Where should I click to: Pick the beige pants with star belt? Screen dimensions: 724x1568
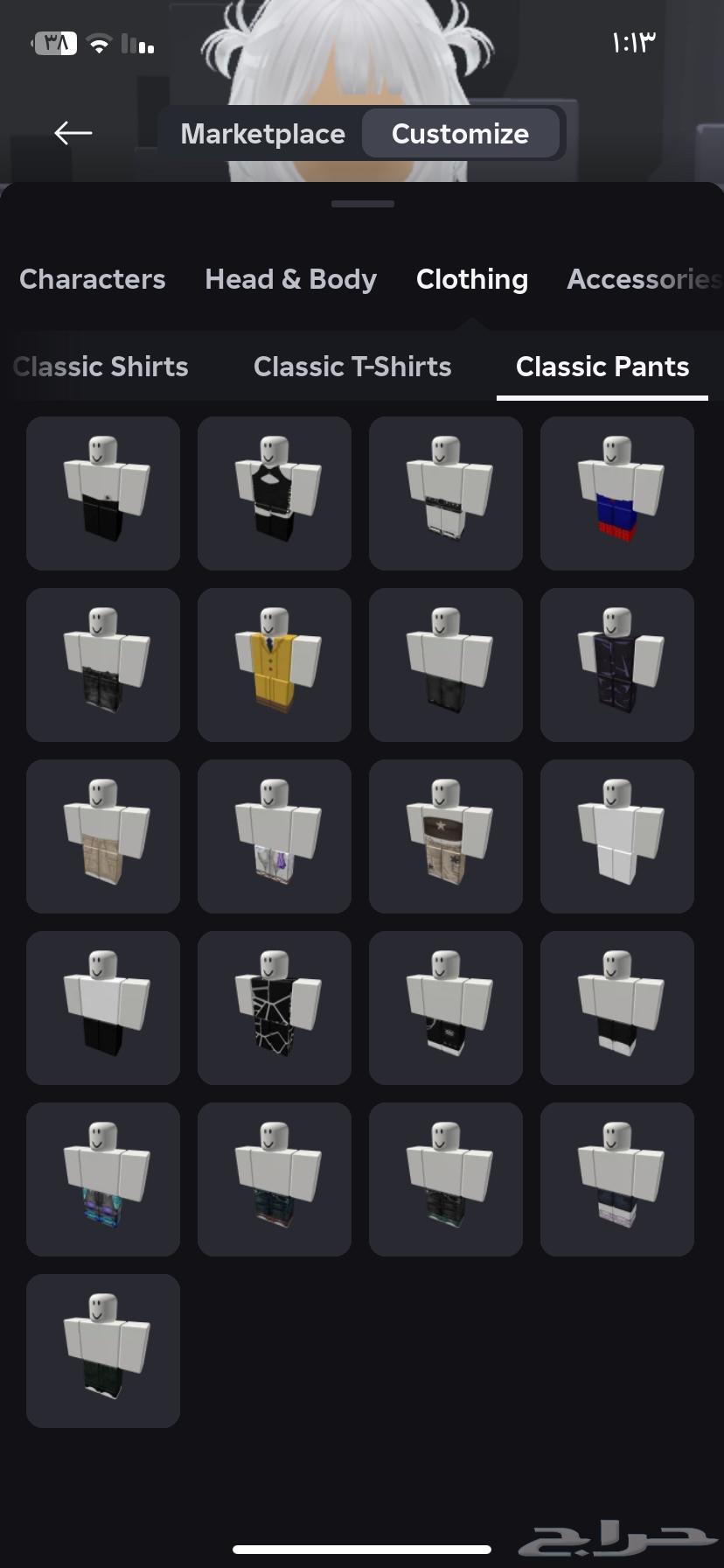point(446,836)
